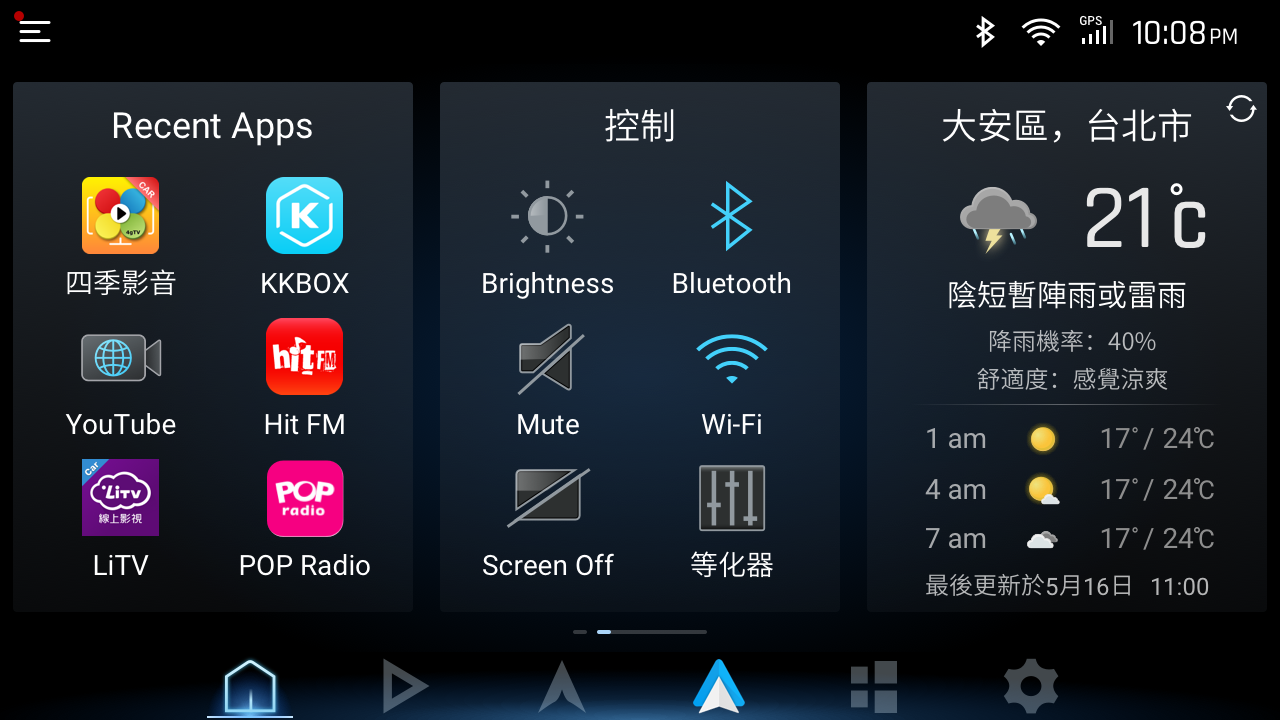Open settings gear

tap(1030, 687)
